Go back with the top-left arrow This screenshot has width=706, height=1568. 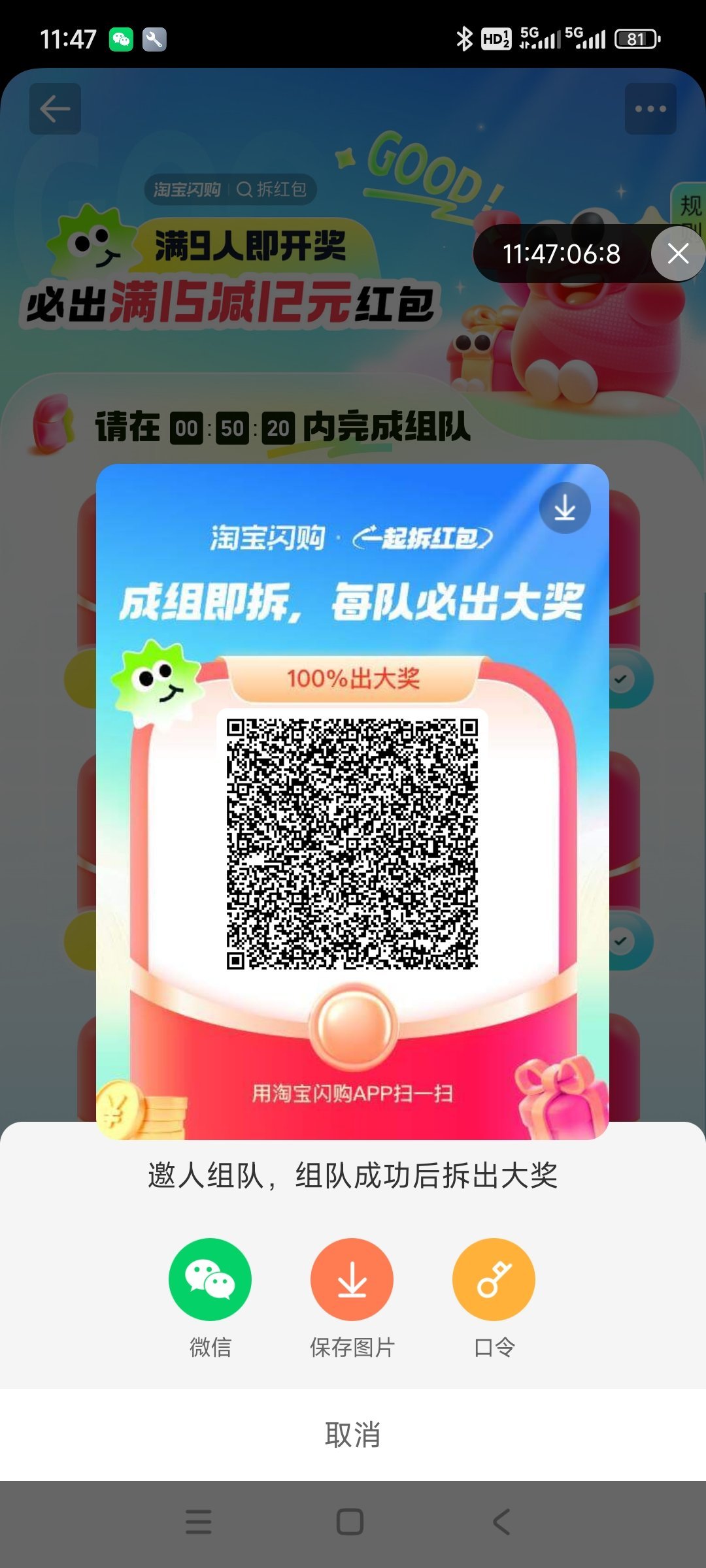point(55,108)
